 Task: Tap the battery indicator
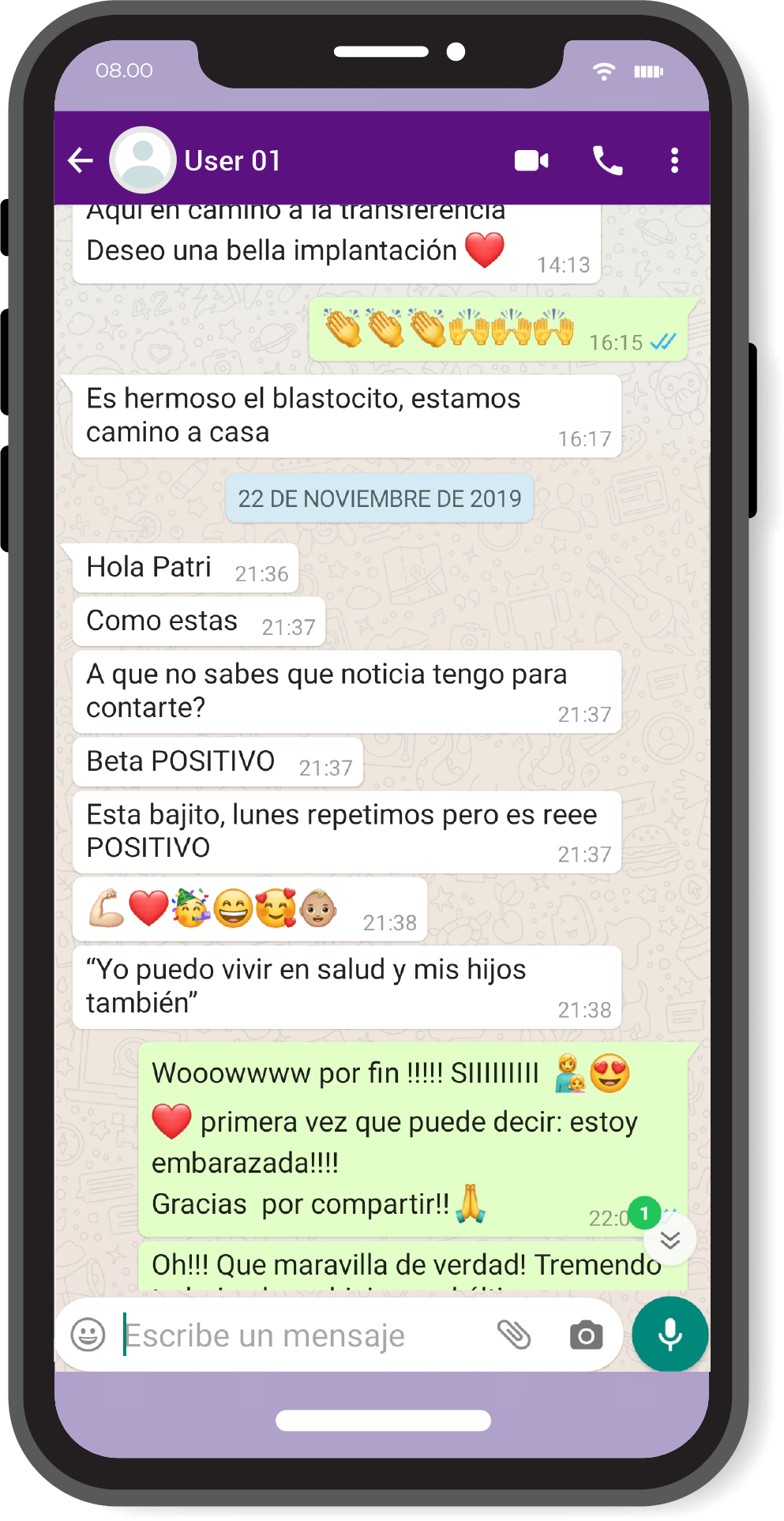point(649,71)
